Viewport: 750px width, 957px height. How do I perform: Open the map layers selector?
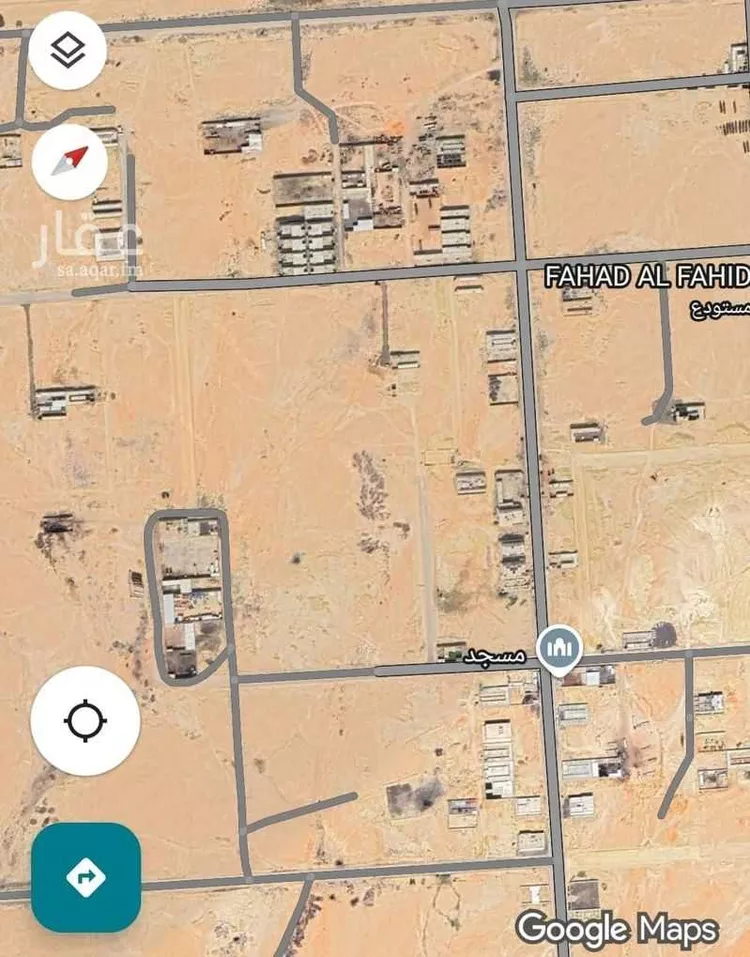coord(67,51)
